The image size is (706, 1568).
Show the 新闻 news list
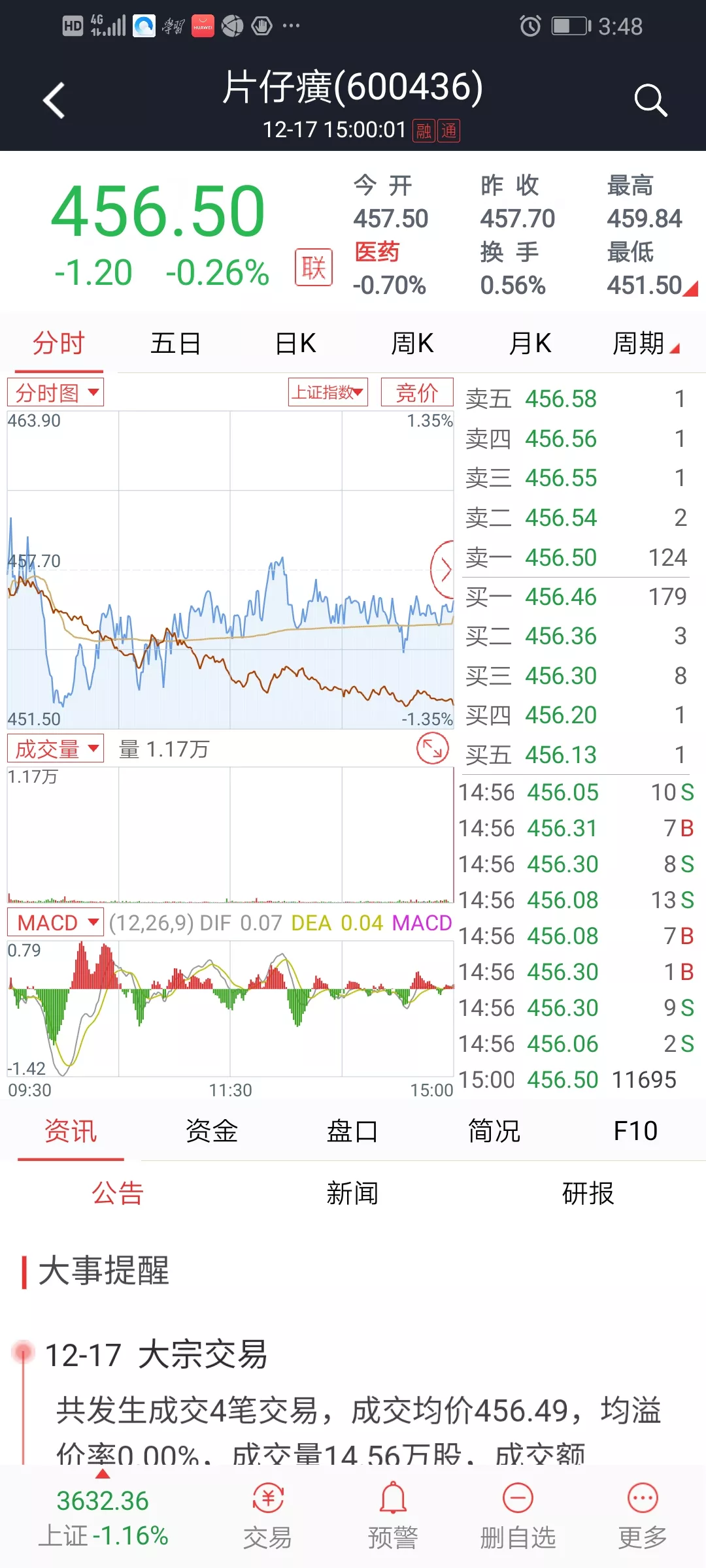(x=352, y=1194)
